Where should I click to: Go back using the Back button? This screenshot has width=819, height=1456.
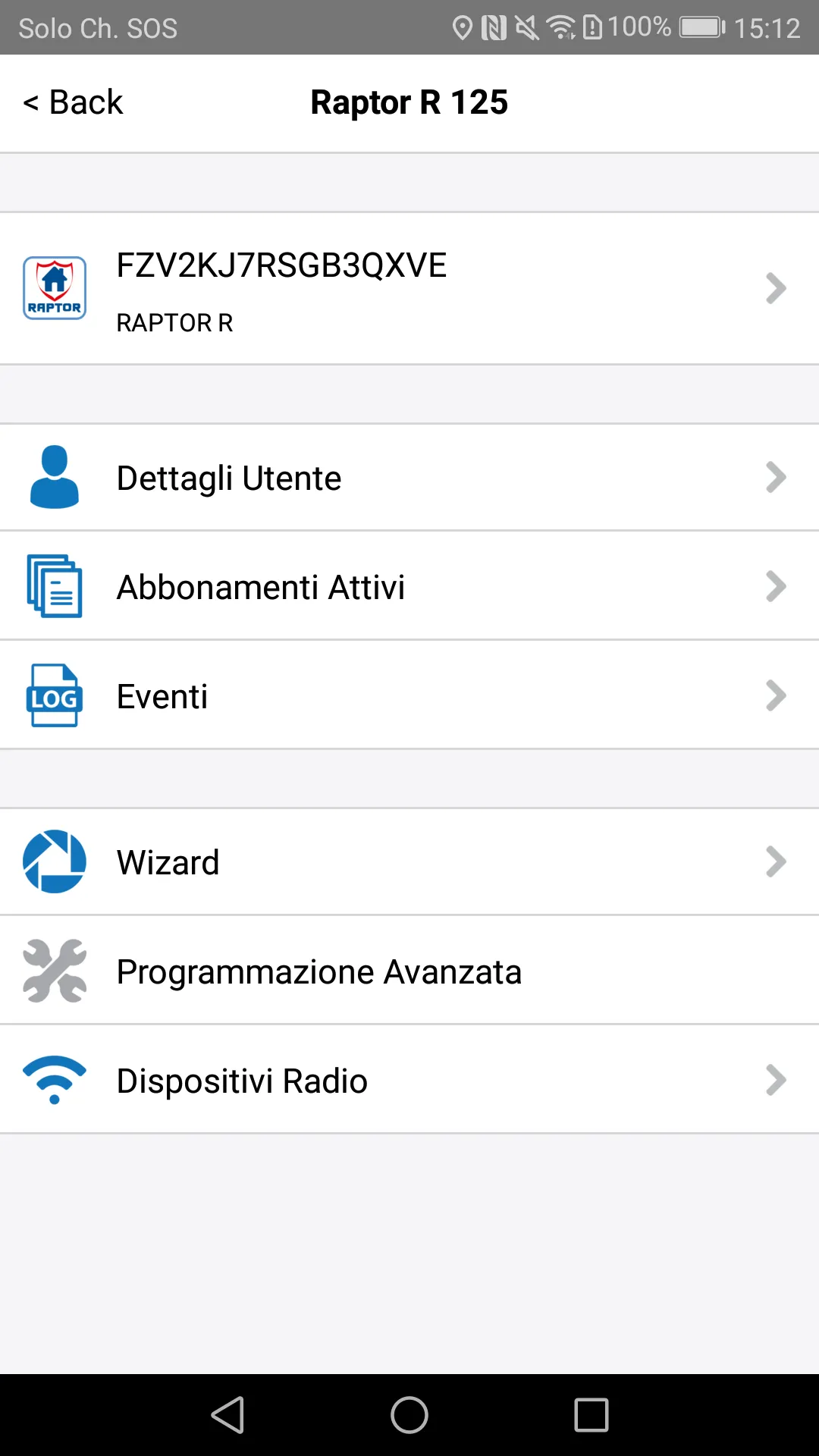(74, 102)
